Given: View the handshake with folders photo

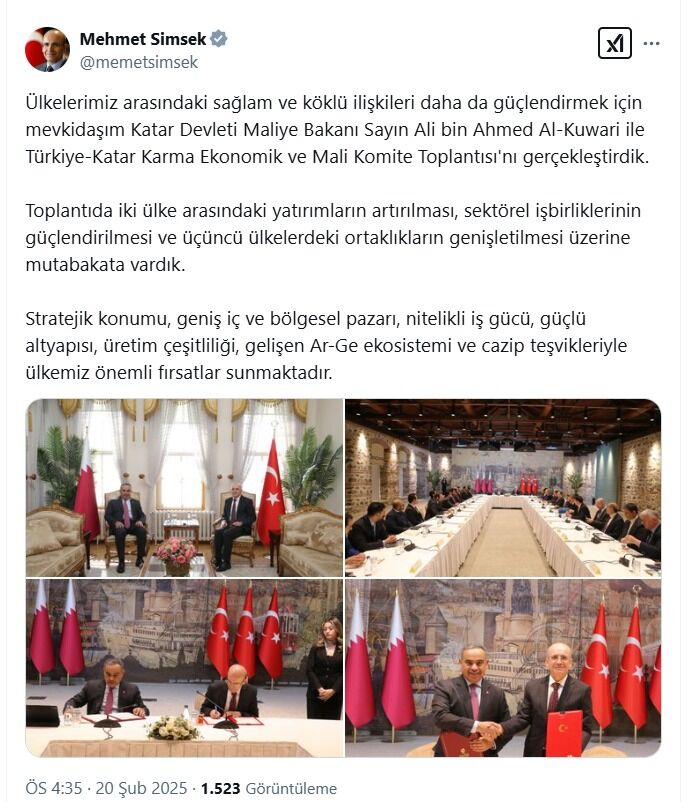Looking at the screenshot, I should click(503, 668).
